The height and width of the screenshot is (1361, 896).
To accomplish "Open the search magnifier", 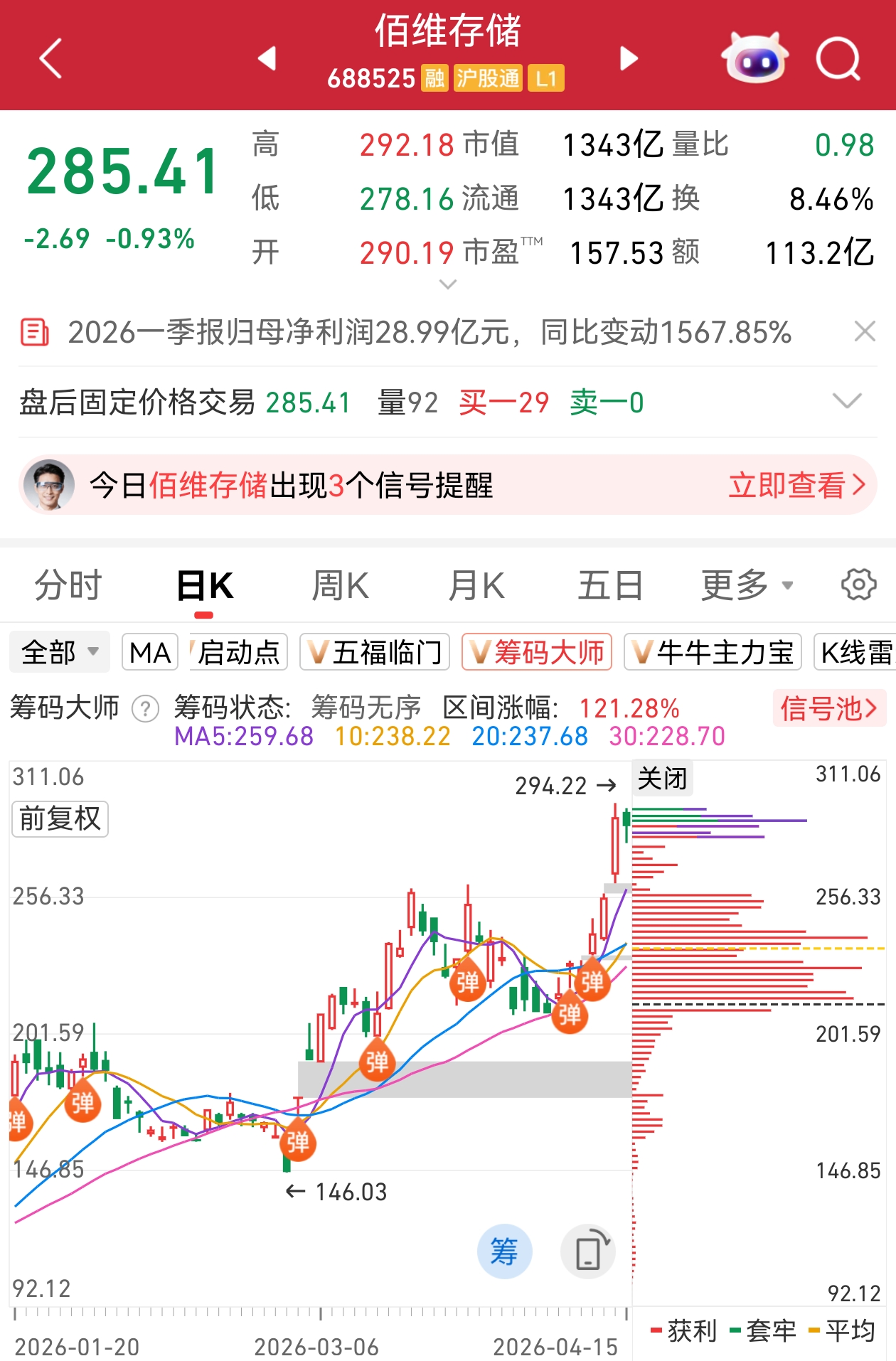I will (838, 58).
